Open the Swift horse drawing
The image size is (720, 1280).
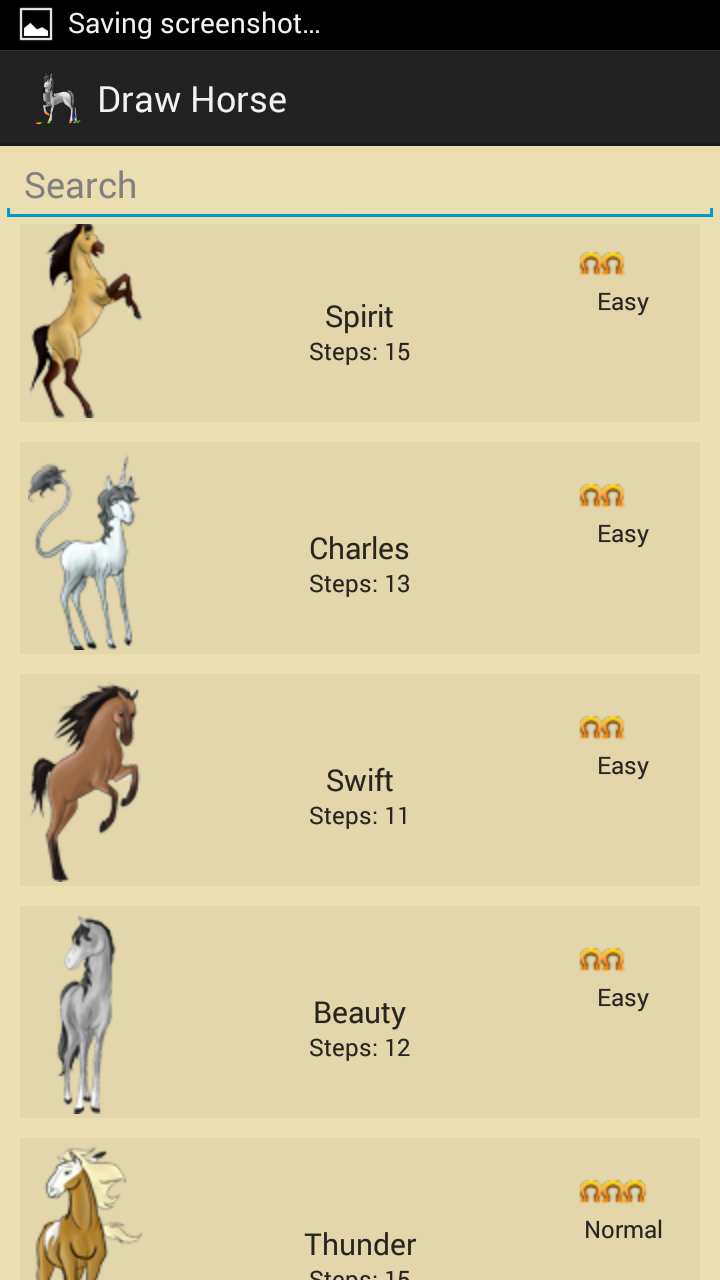click(x=360, y=780)
